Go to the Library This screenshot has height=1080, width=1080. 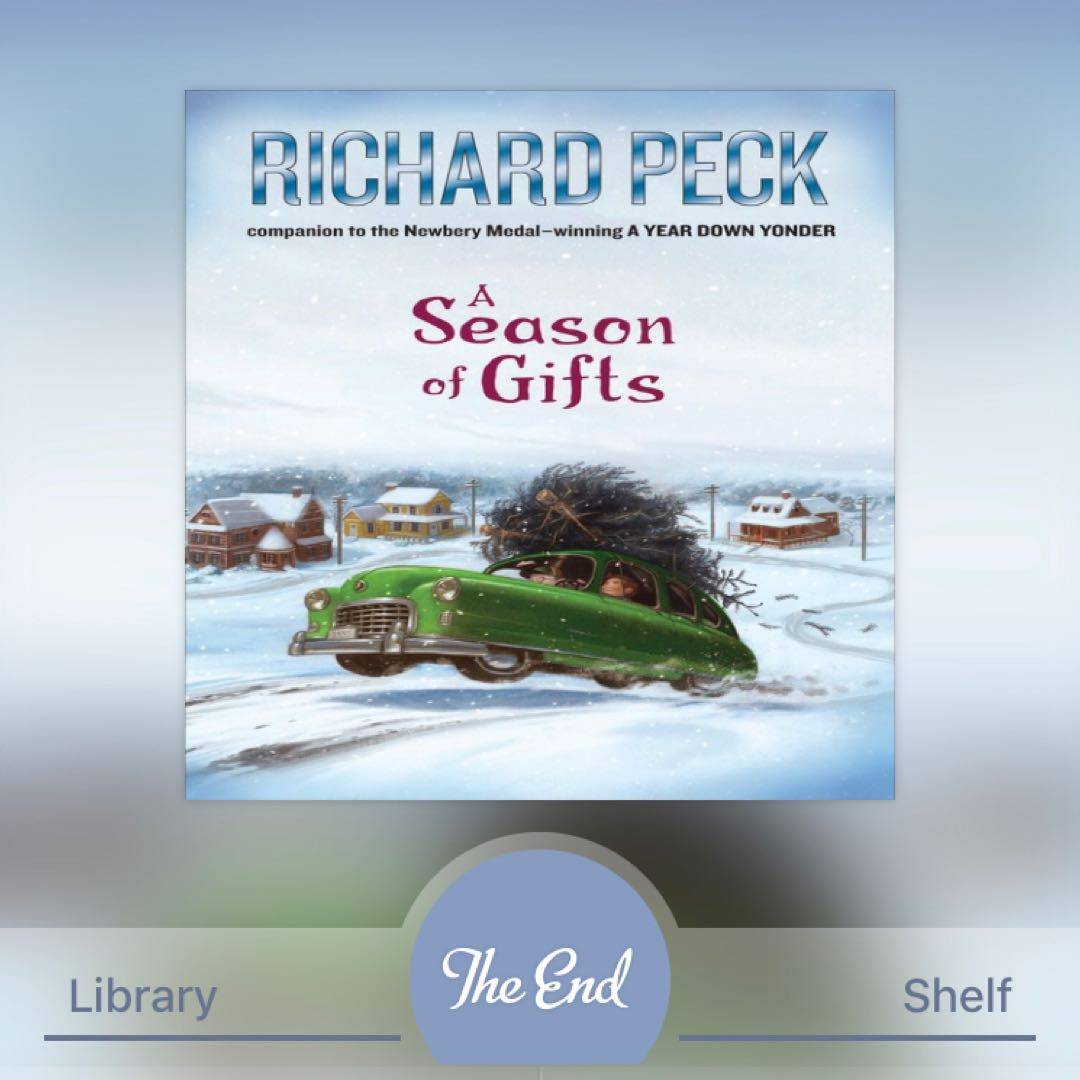142,996
